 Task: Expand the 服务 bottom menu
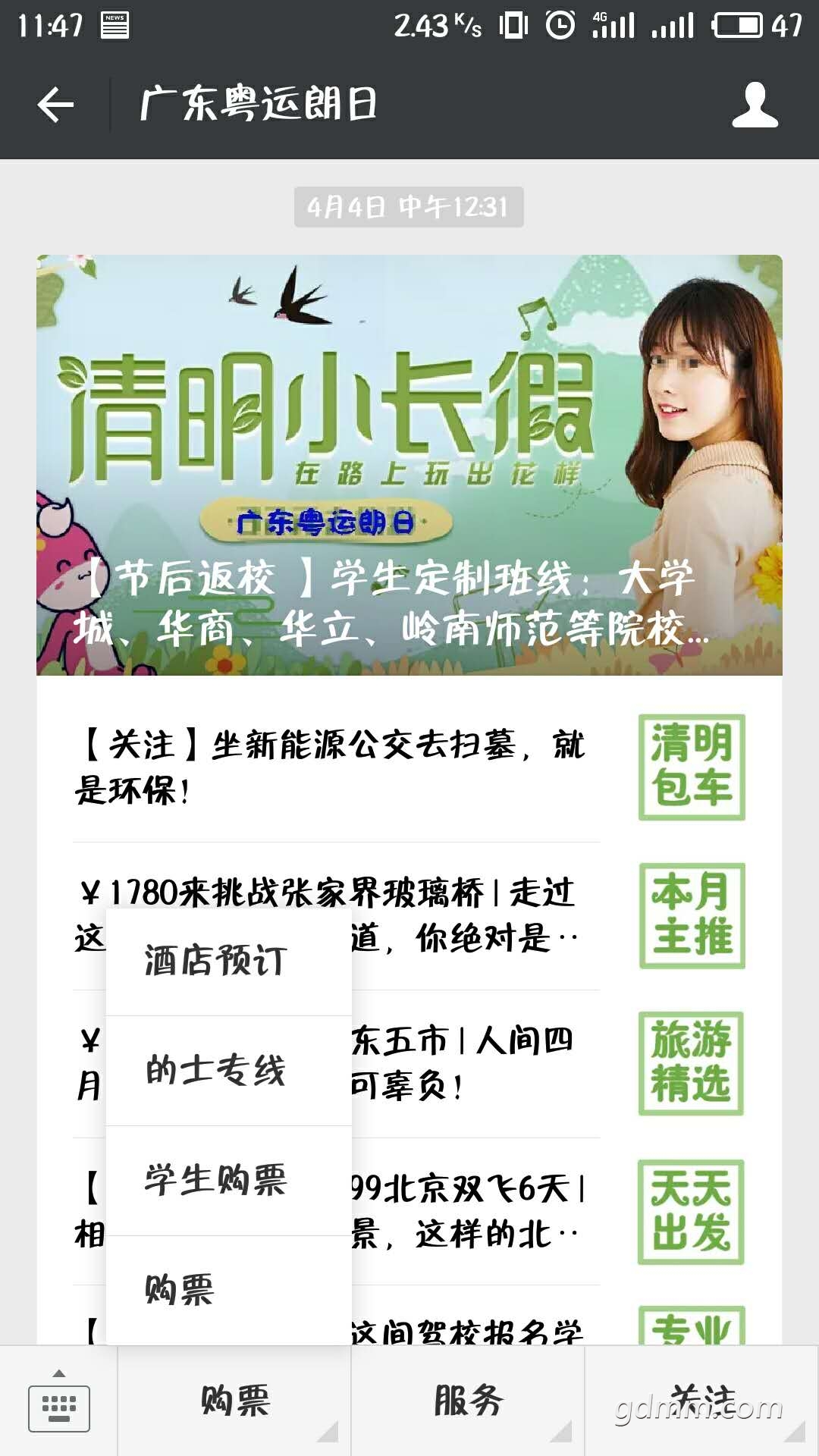coord(468,1401)
